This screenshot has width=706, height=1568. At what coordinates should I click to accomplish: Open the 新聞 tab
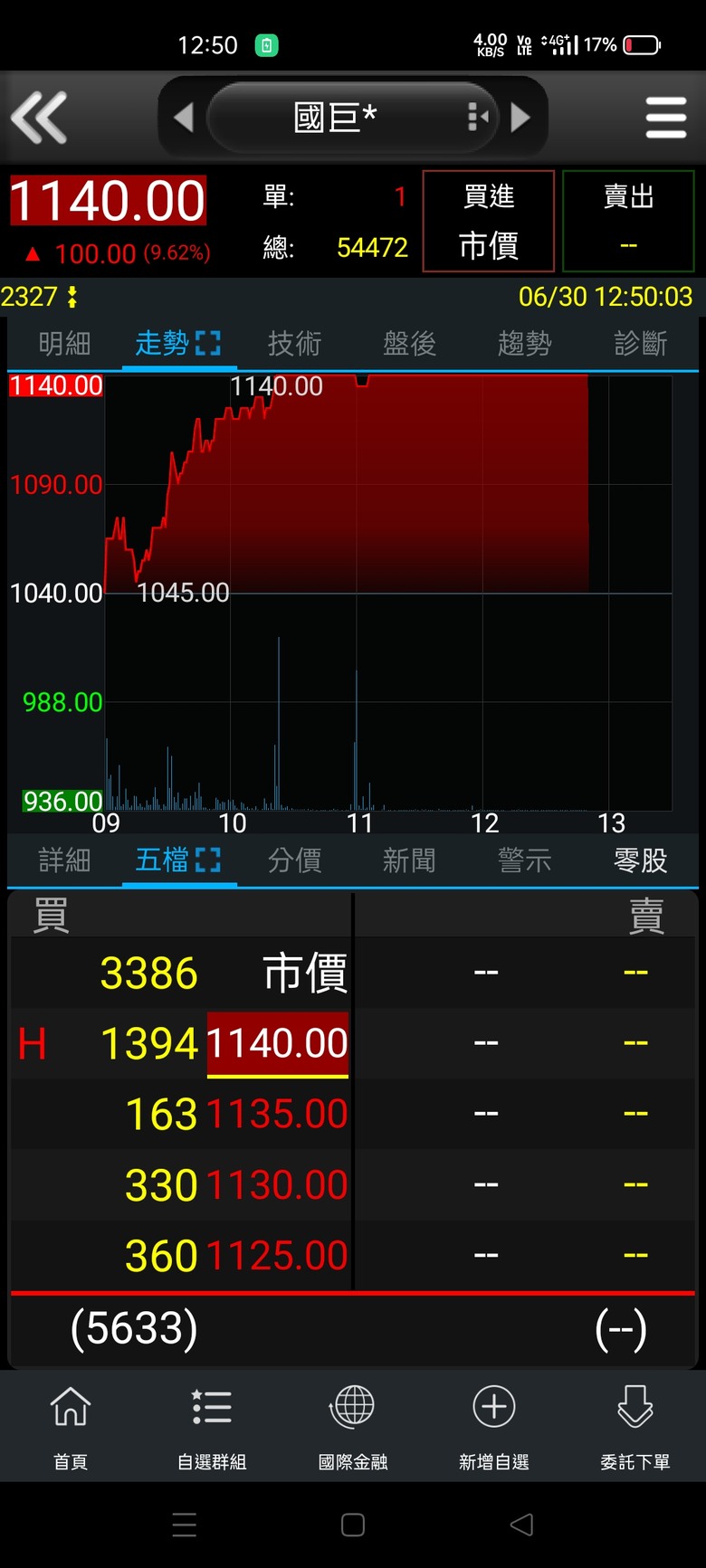click(x=409, y=860)
